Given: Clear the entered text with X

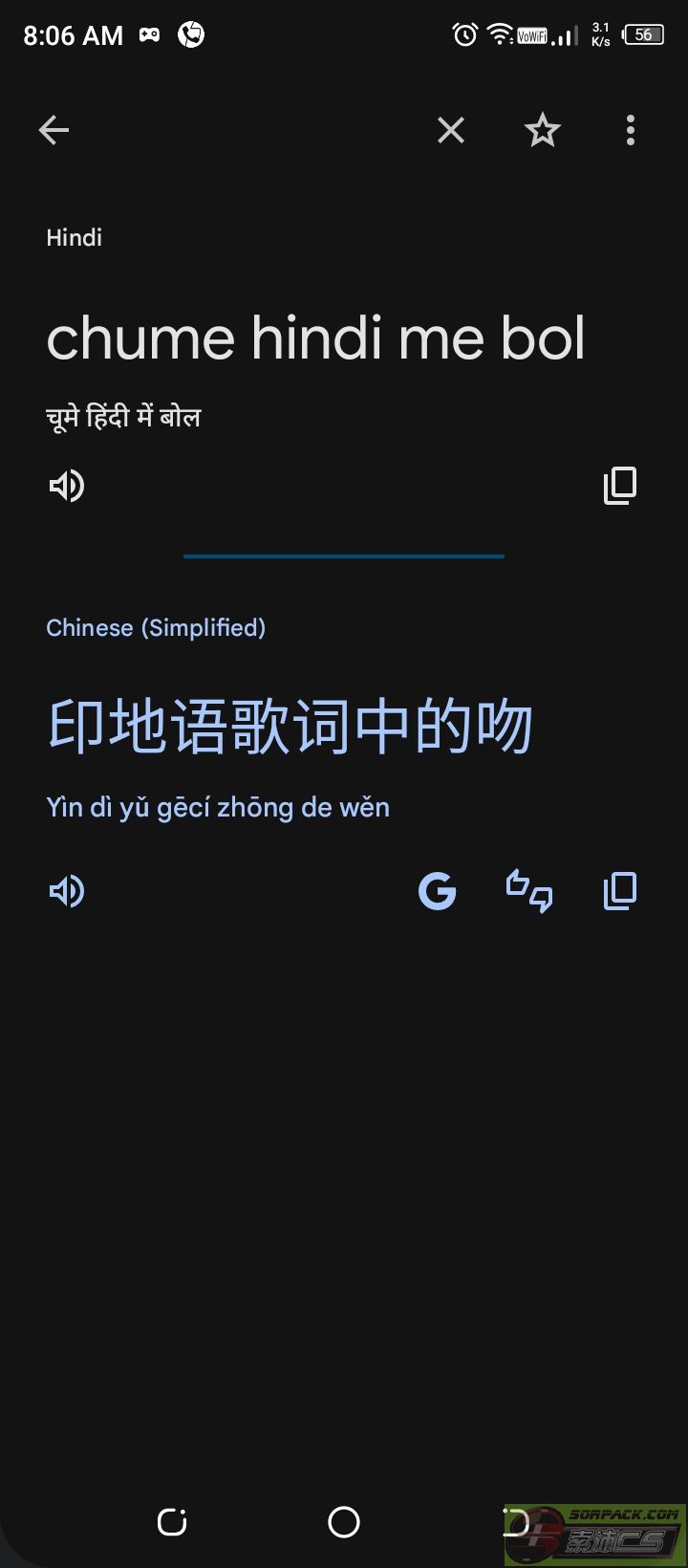Looking at the screenshot, I should (x=451, y=130).
